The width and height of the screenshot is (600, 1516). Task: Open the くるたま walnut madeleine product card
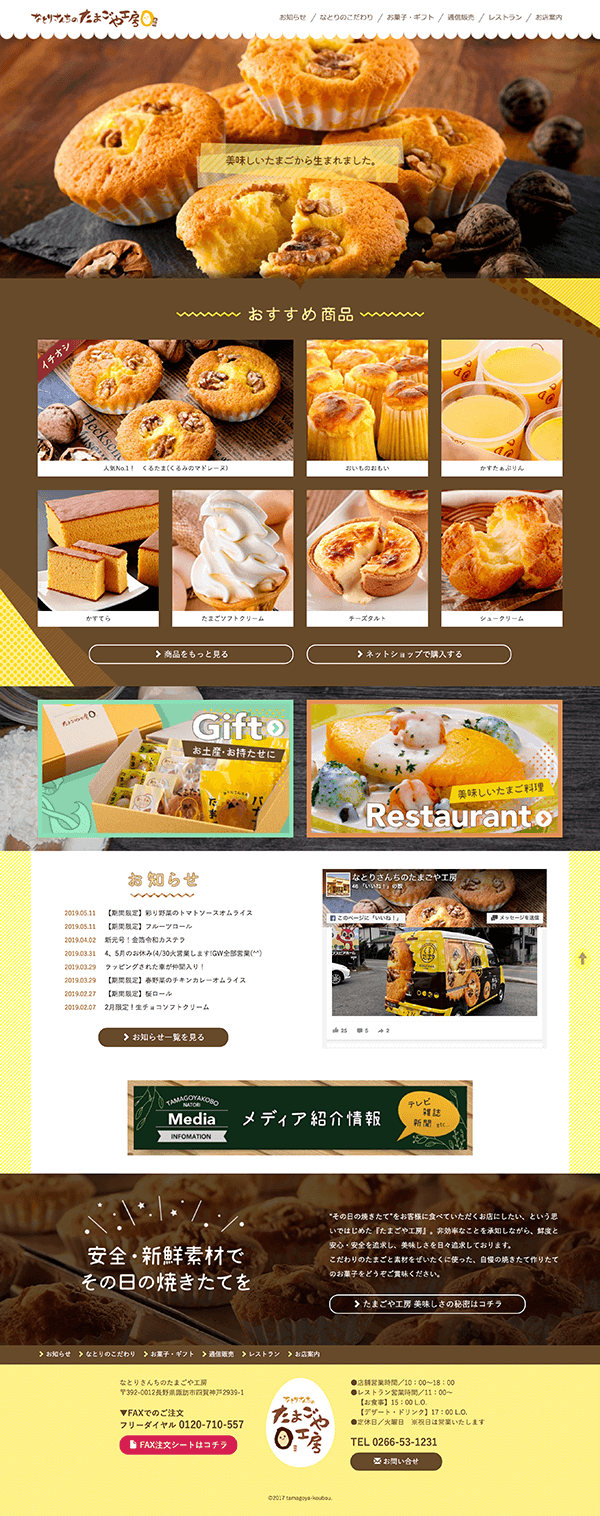(x=165, y=407)
